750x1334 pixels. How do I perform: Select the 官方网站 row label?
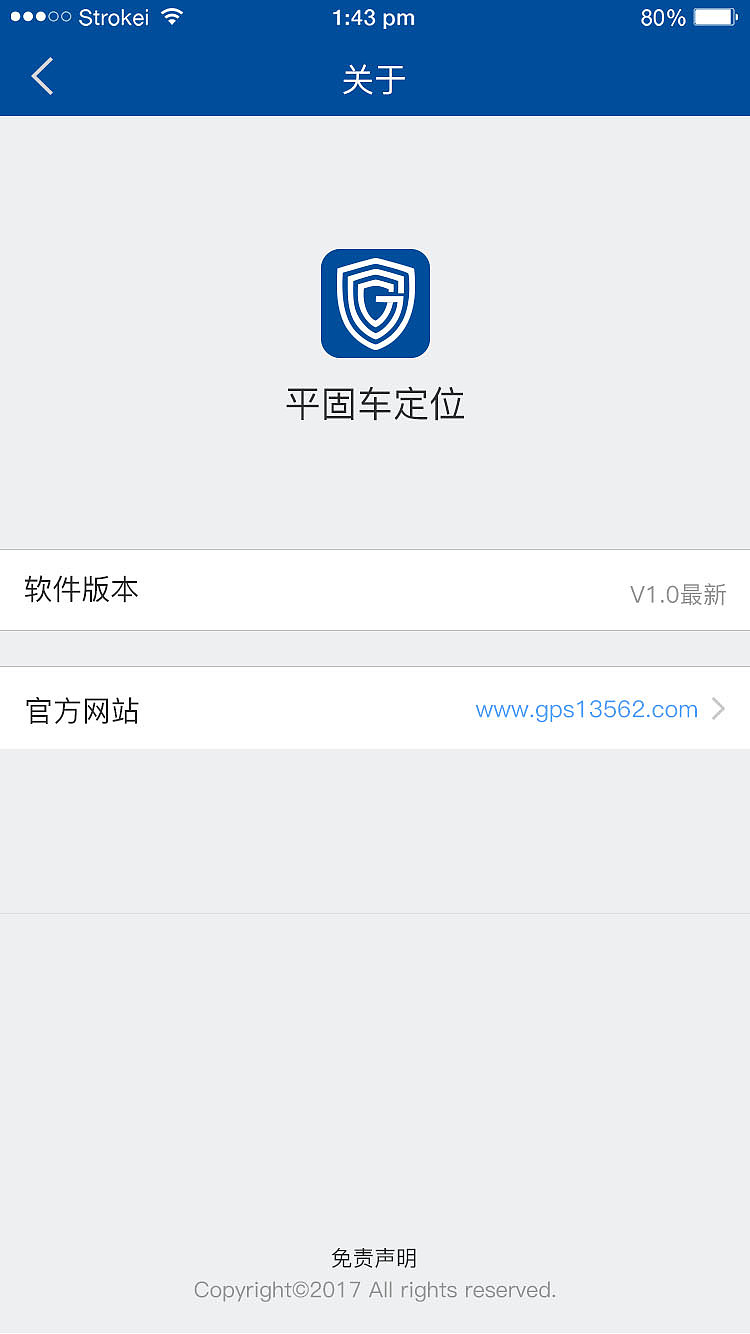pyautogui.click(x=82, y=710)
